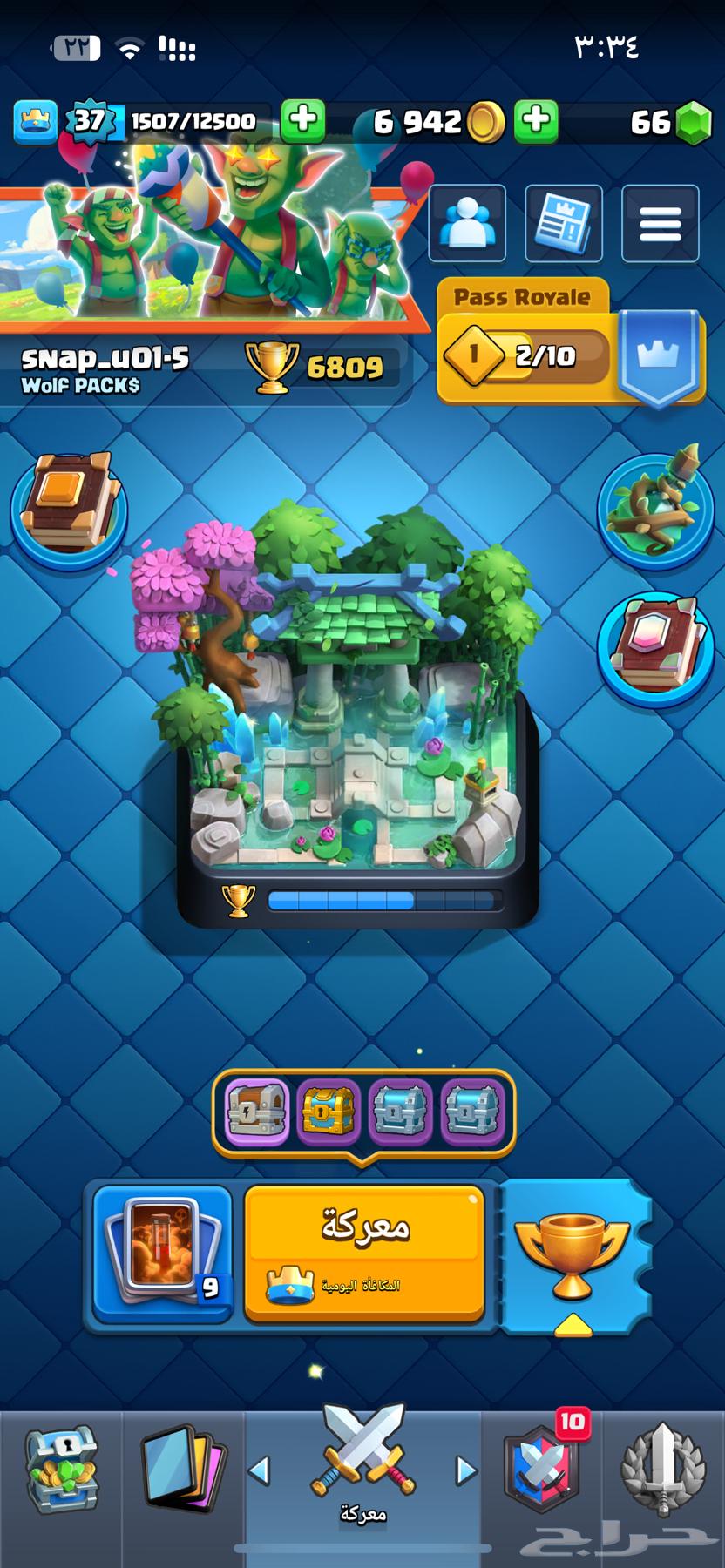Switch to the Shop chest tab
The image size is (725, 1568).
[x=61, y=1470]
